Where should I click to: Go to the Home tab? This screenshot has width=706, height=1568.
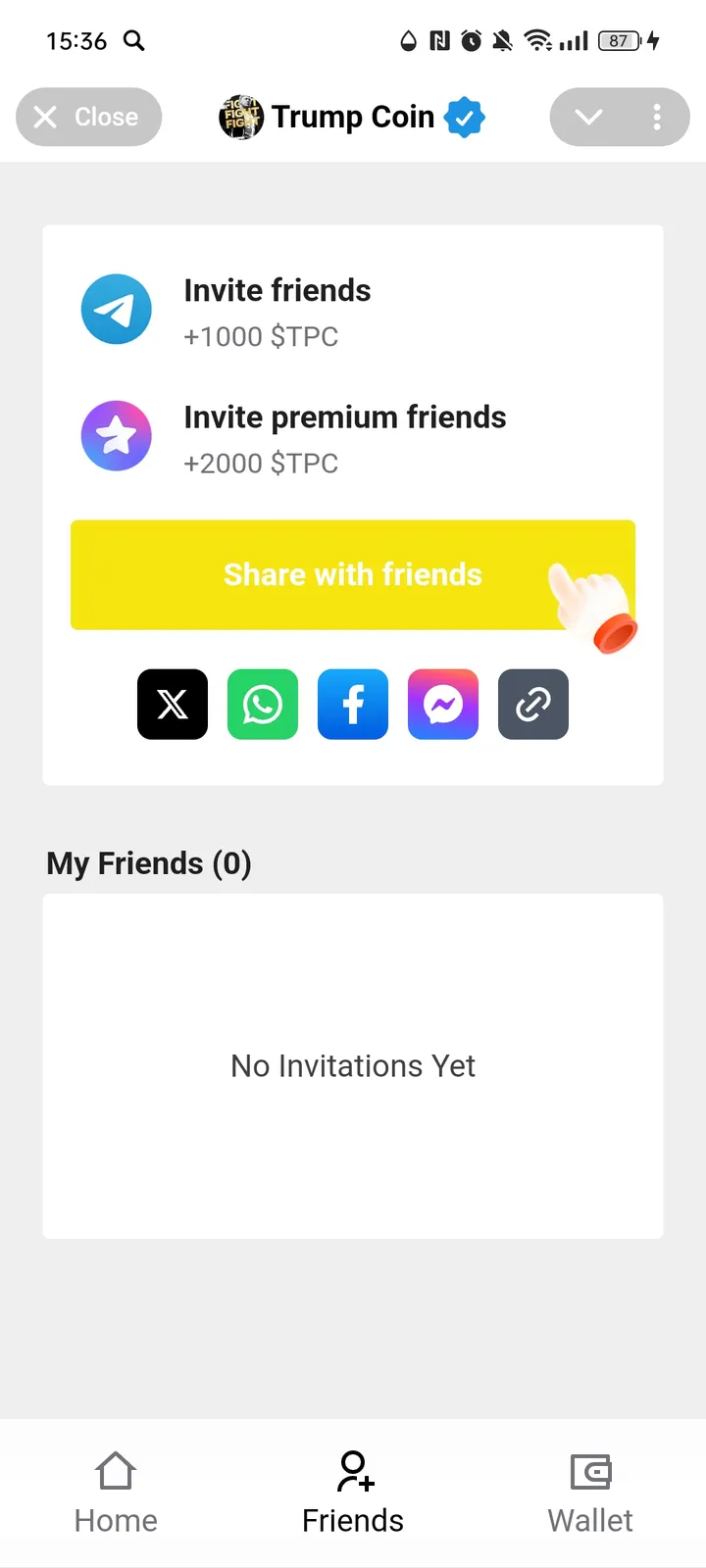(x=116, y=1492)
